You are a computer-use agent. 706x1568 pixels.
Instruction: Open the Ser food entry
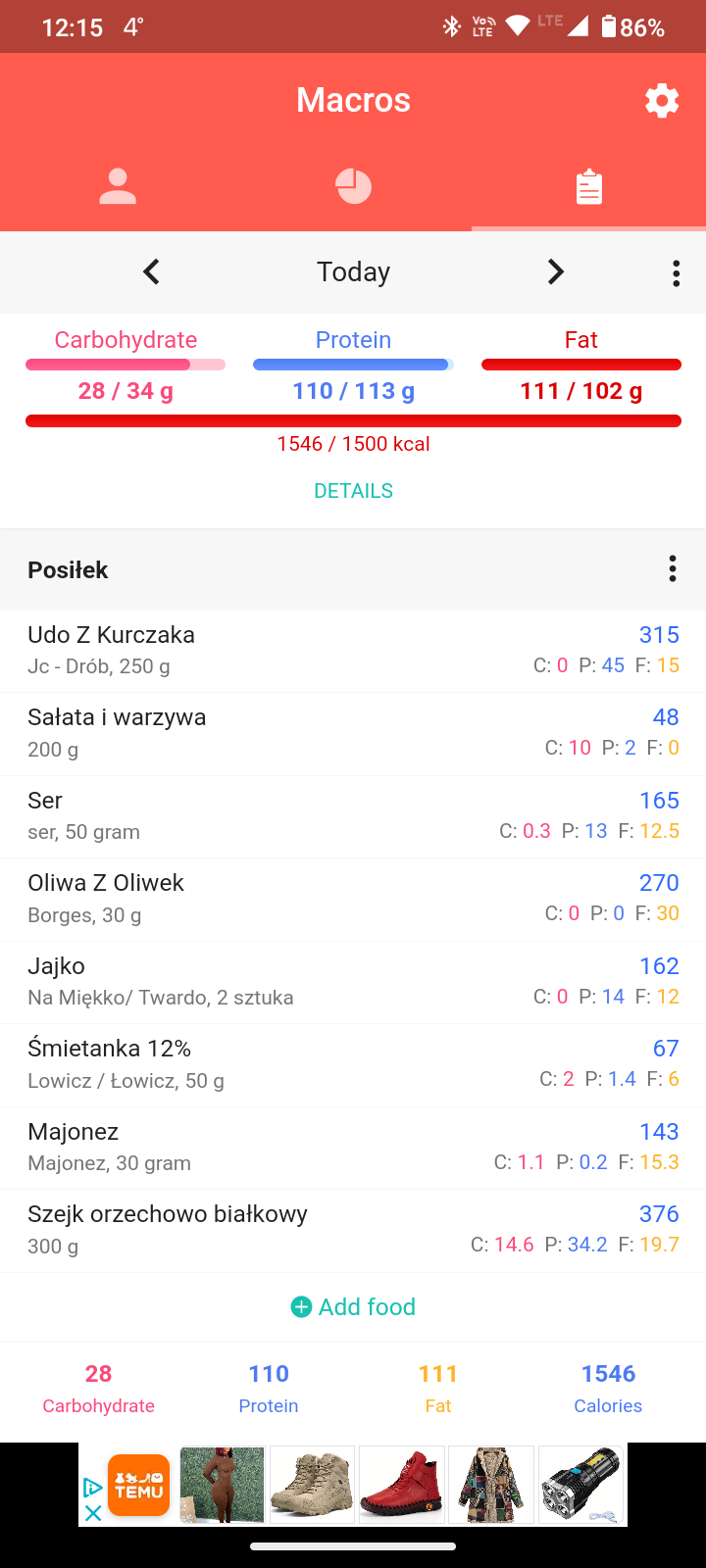tap(353, 815)
